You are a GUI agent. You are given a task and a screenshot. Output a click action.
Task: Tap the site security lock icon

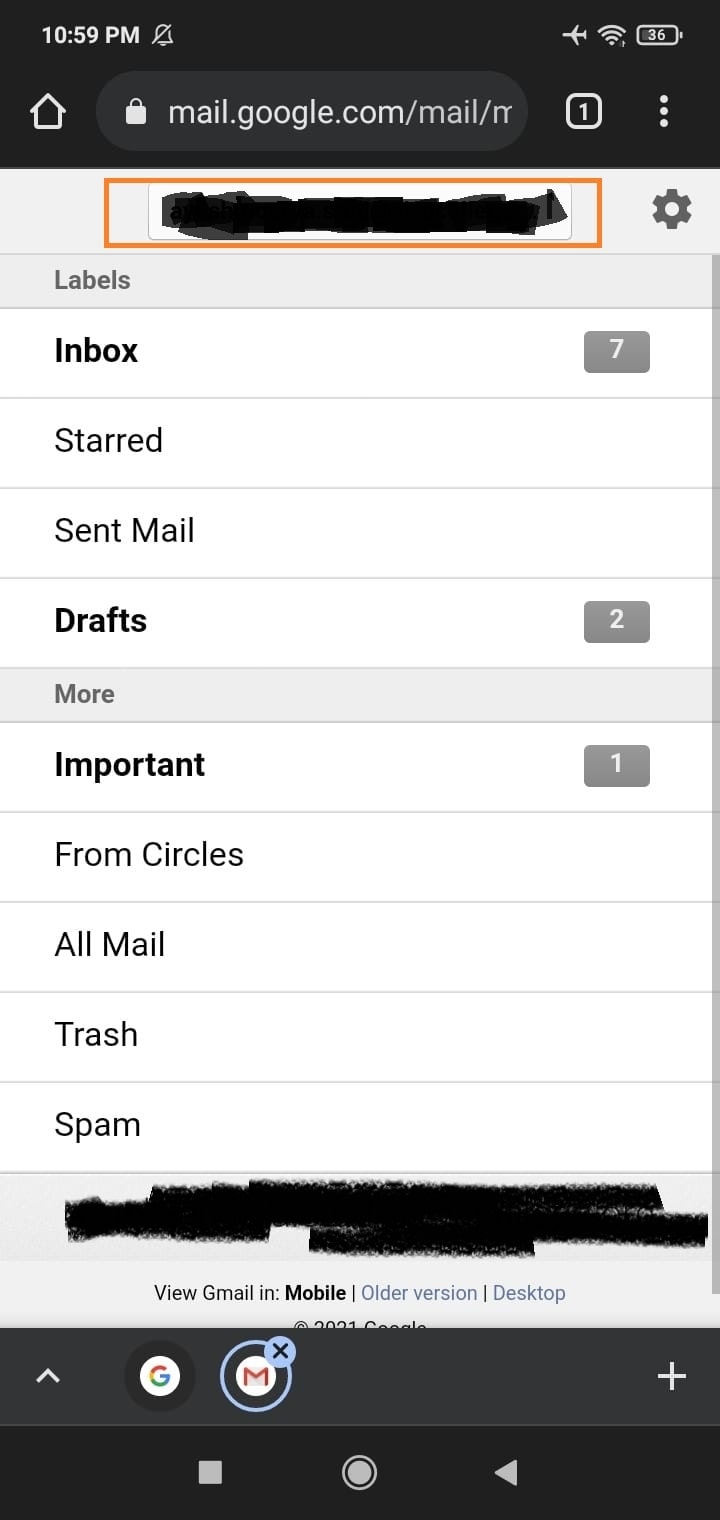pyautogui.click(x=135, y=111)
